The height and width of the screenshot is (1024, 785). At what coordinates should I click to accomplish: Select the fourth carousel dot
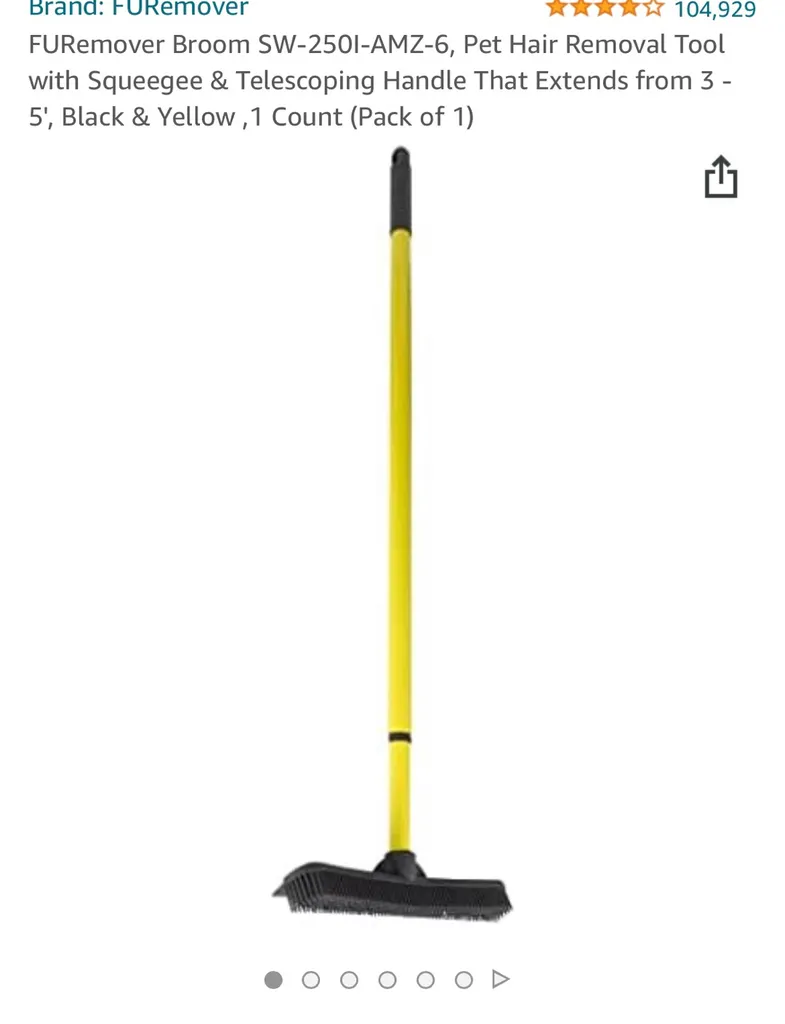pyautogui.click(x=386, y=981)
